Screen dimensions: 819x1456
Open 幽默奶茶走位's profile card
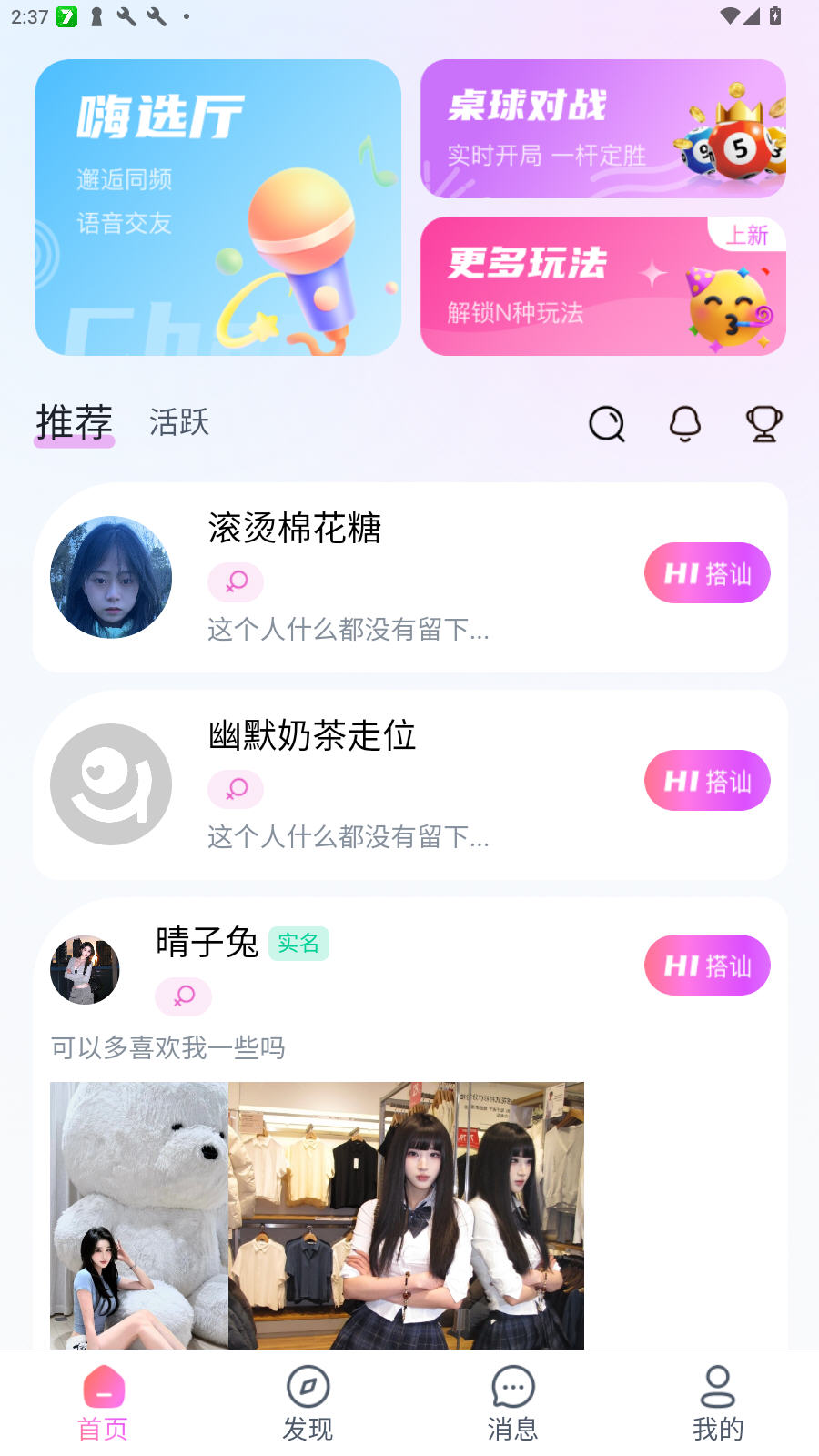click(x=364, y=784)
